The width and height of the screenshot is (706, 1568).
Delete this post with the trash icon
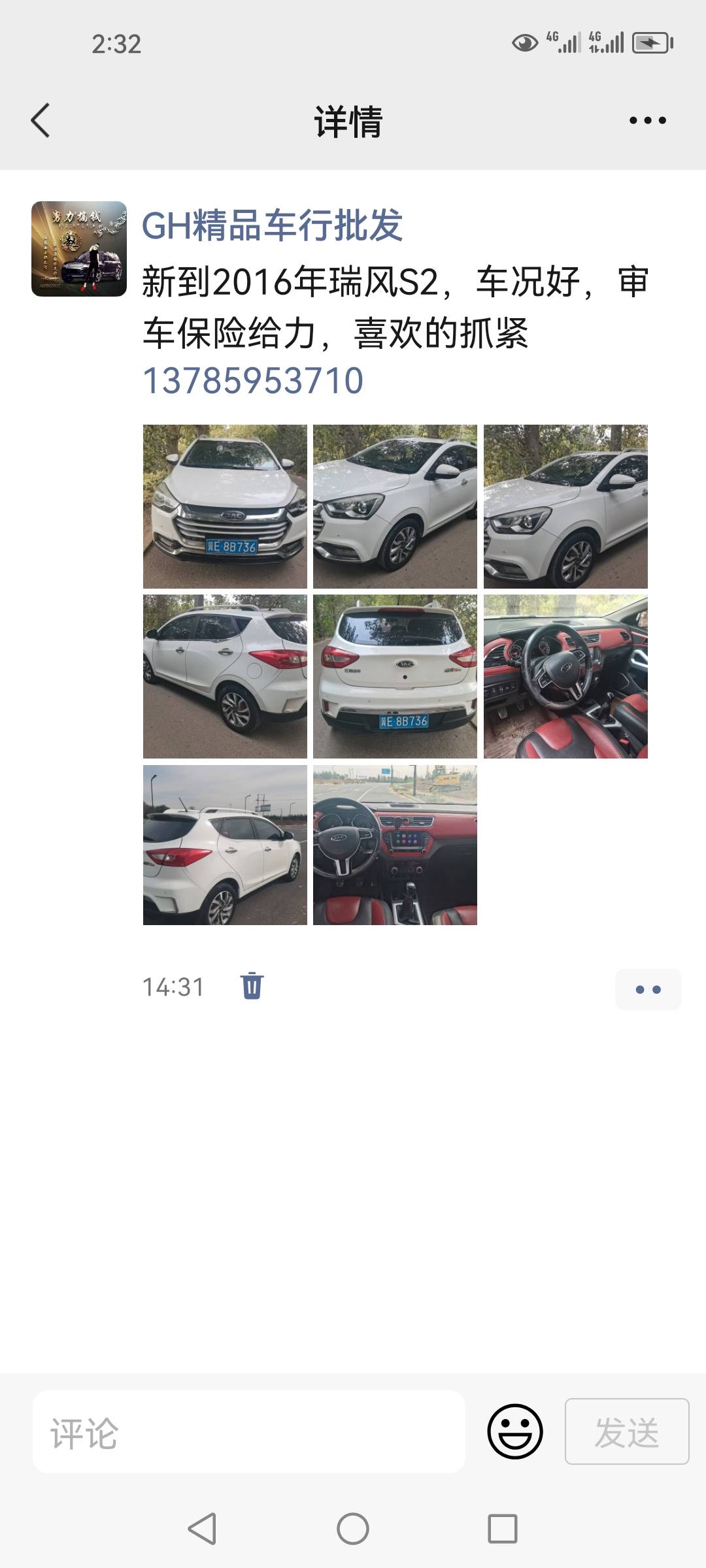point(252,986)
